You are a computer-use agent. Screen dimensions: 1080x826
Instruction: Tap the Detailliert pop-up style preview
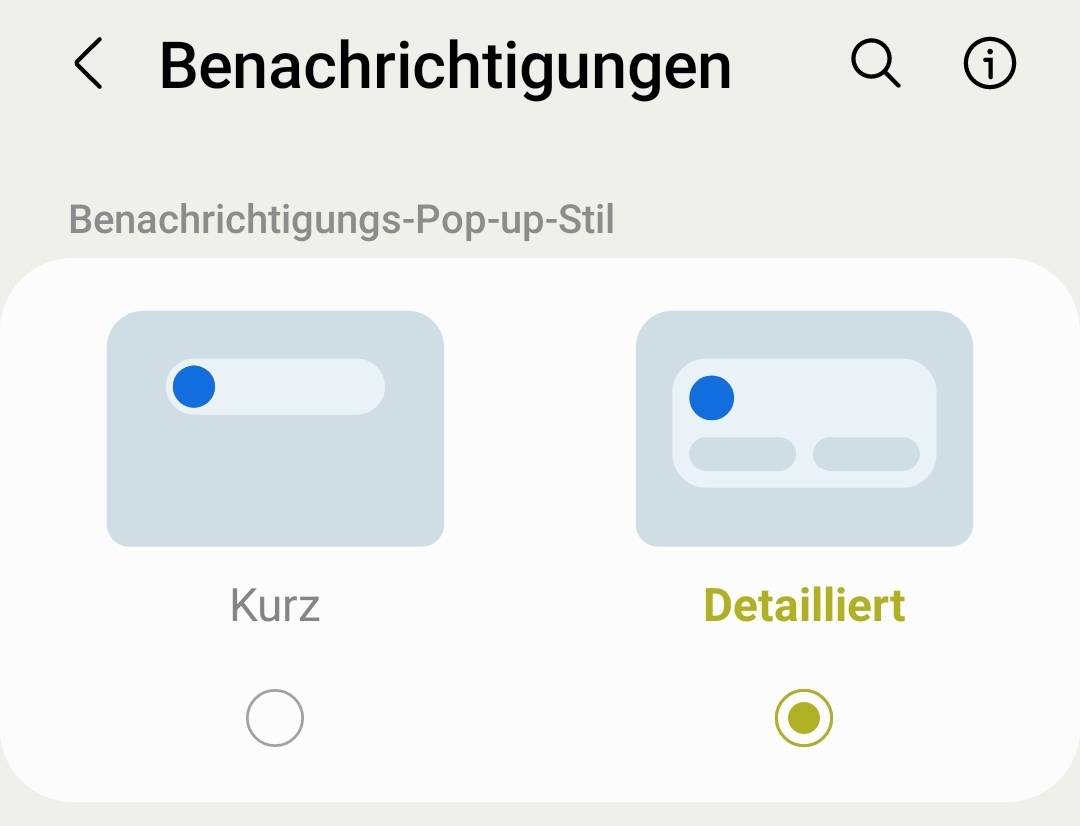(804, 428)
